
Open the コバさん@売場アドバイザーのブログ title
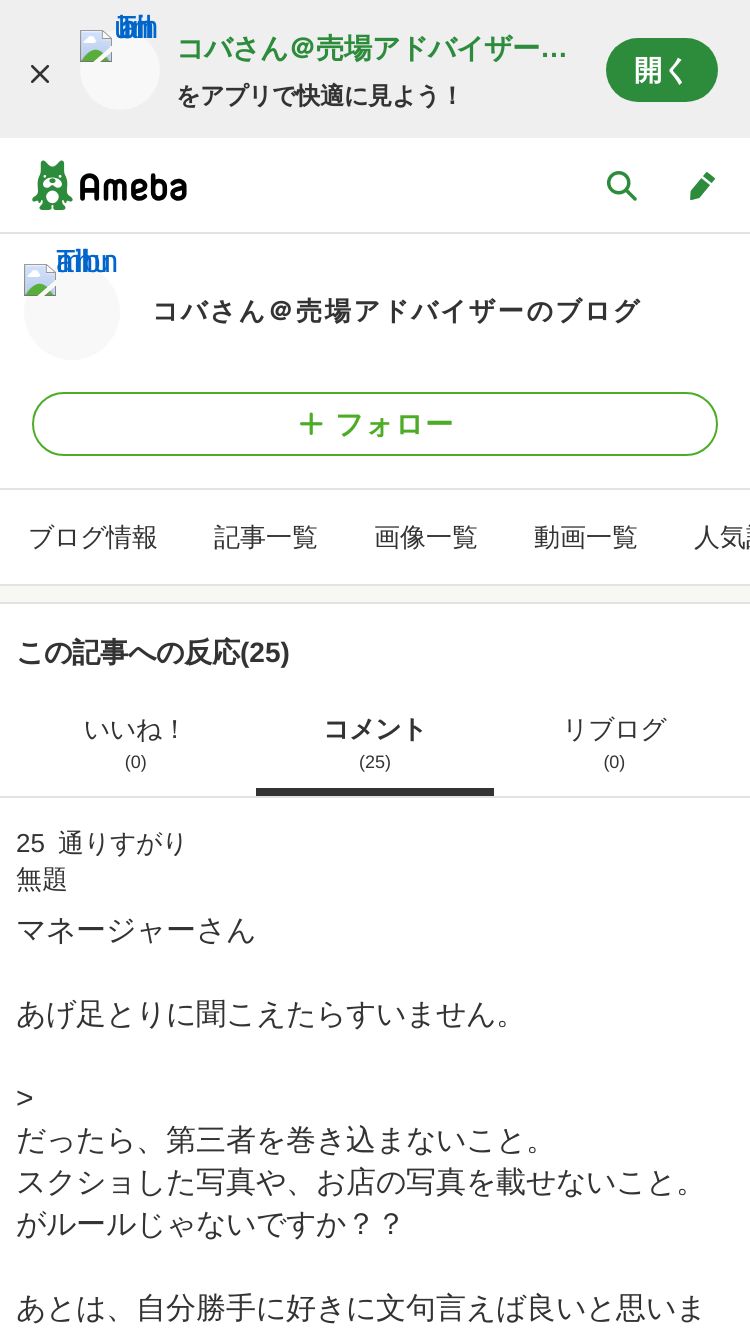(x=396, y=311)
